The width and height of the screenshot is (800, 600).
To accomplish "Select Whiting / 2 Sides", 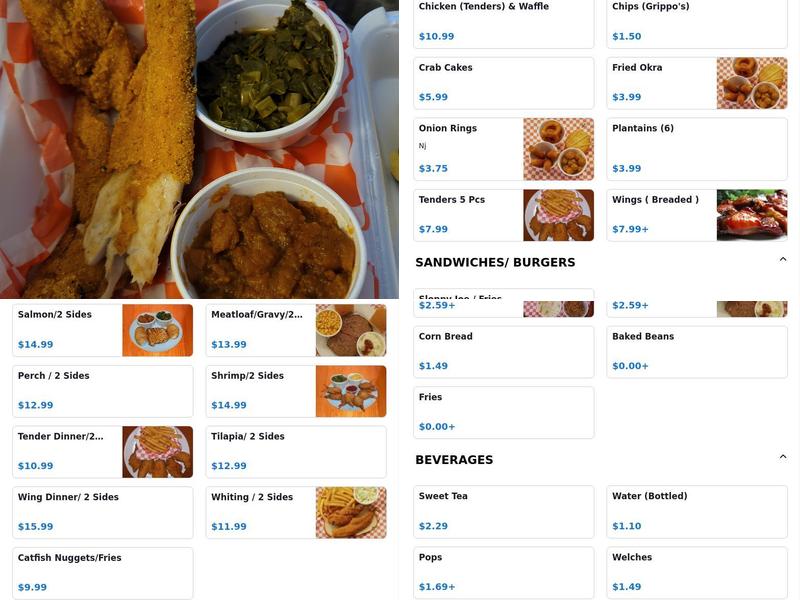I will 295,512.
